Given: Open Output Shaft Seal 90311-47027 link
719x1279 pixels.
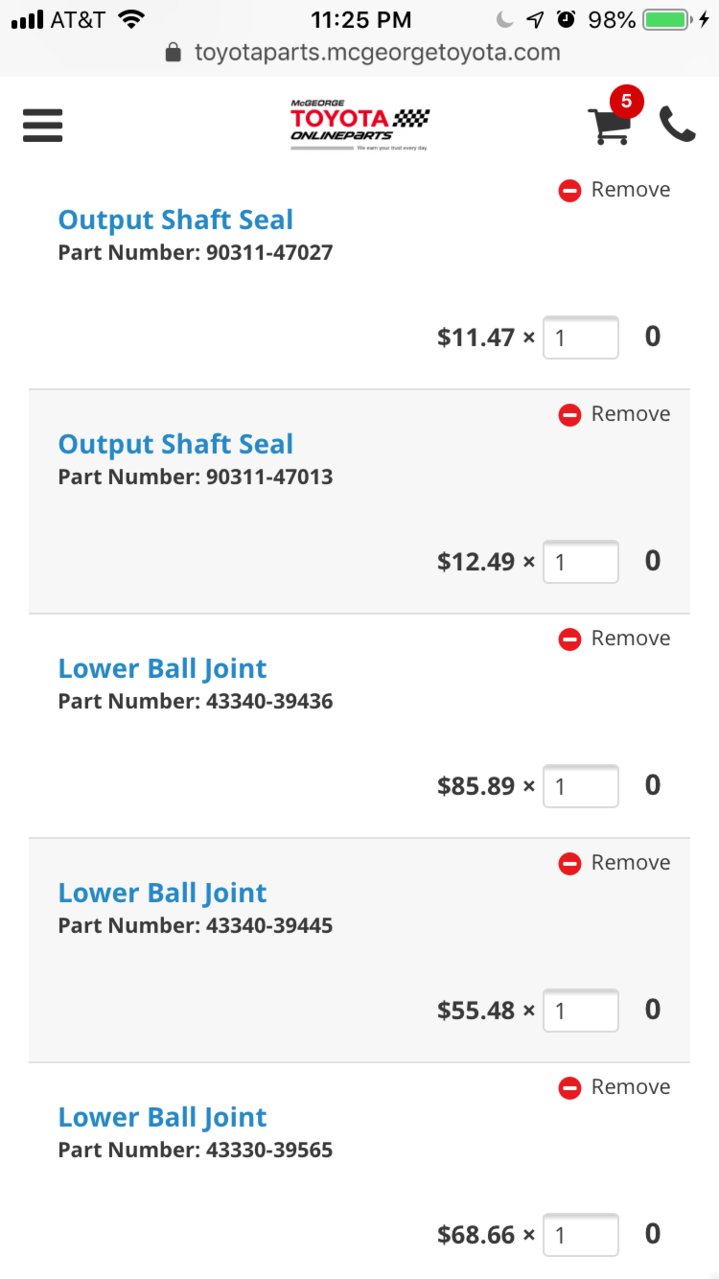Looking at the screenshot, I should [x=176, y=220].
